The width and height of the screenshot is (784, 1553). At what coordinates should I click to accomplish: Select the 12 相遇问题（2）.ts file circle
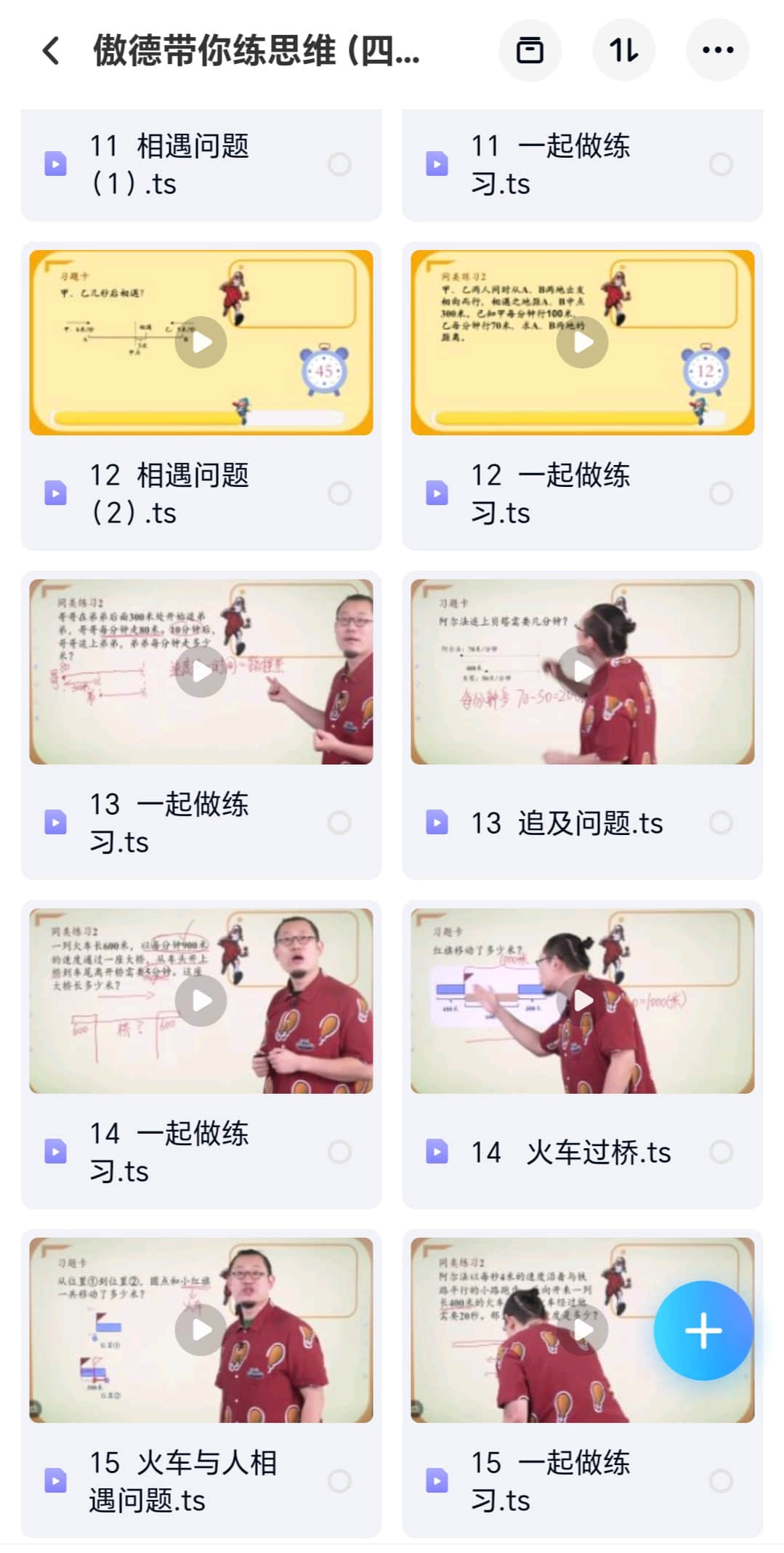339,493
